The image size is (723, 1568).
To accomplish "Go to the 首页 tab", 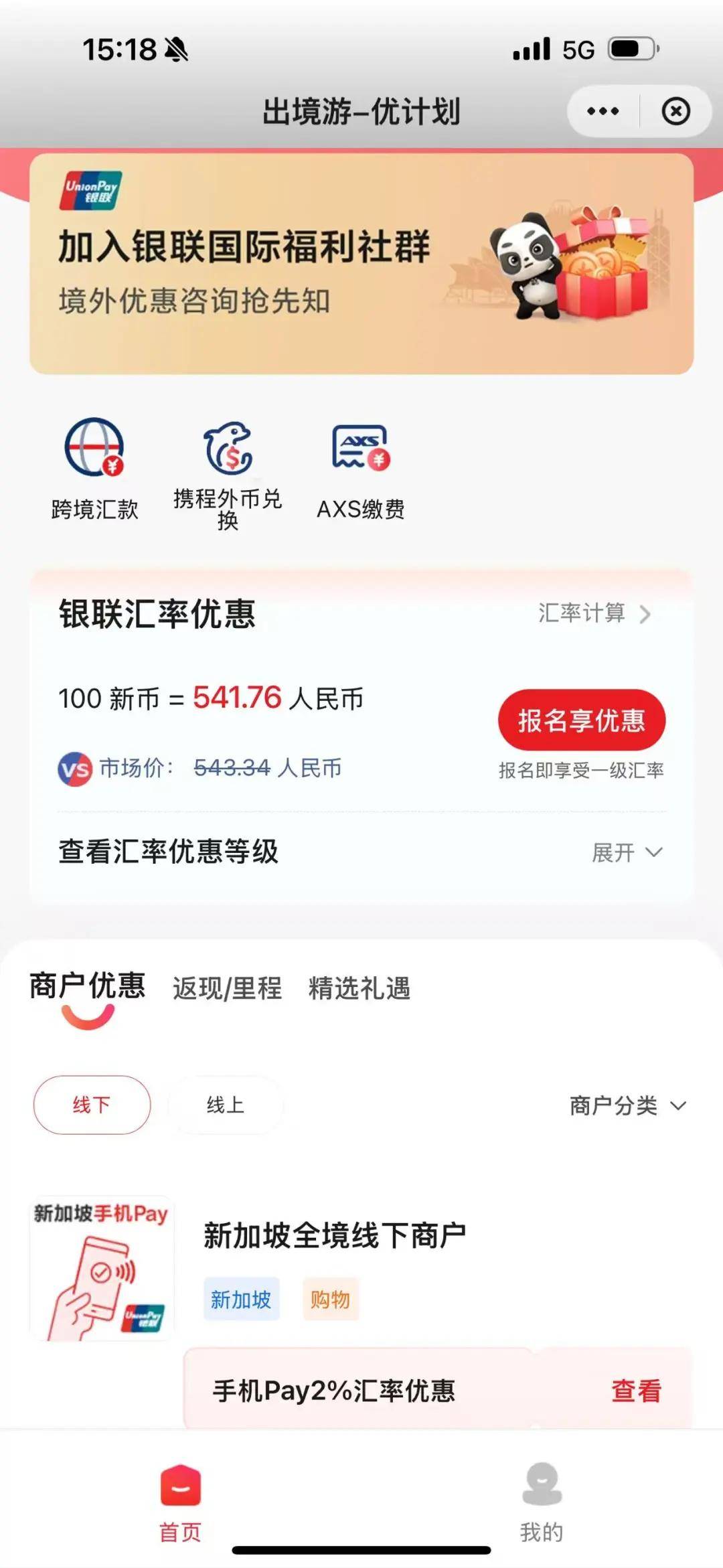I will point(180,1502).
